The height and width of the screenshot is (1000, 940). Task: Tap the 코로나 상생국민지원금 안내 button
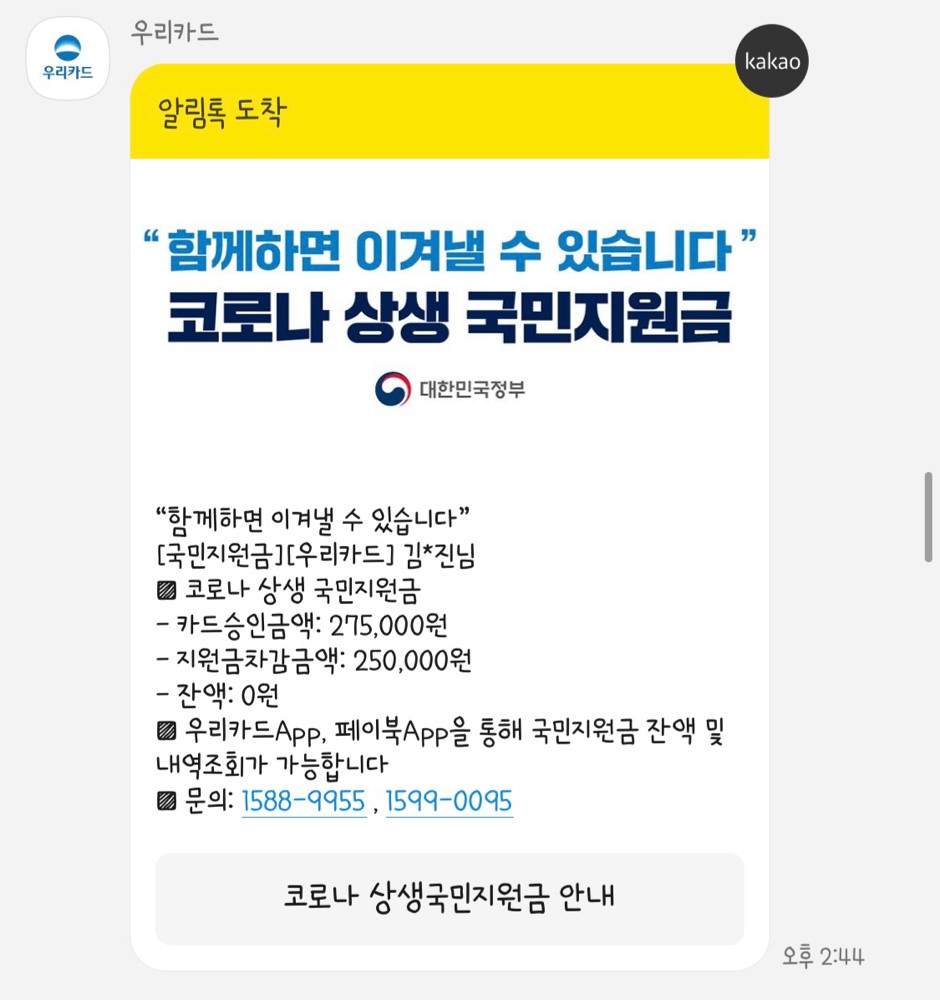click(449, 897)
